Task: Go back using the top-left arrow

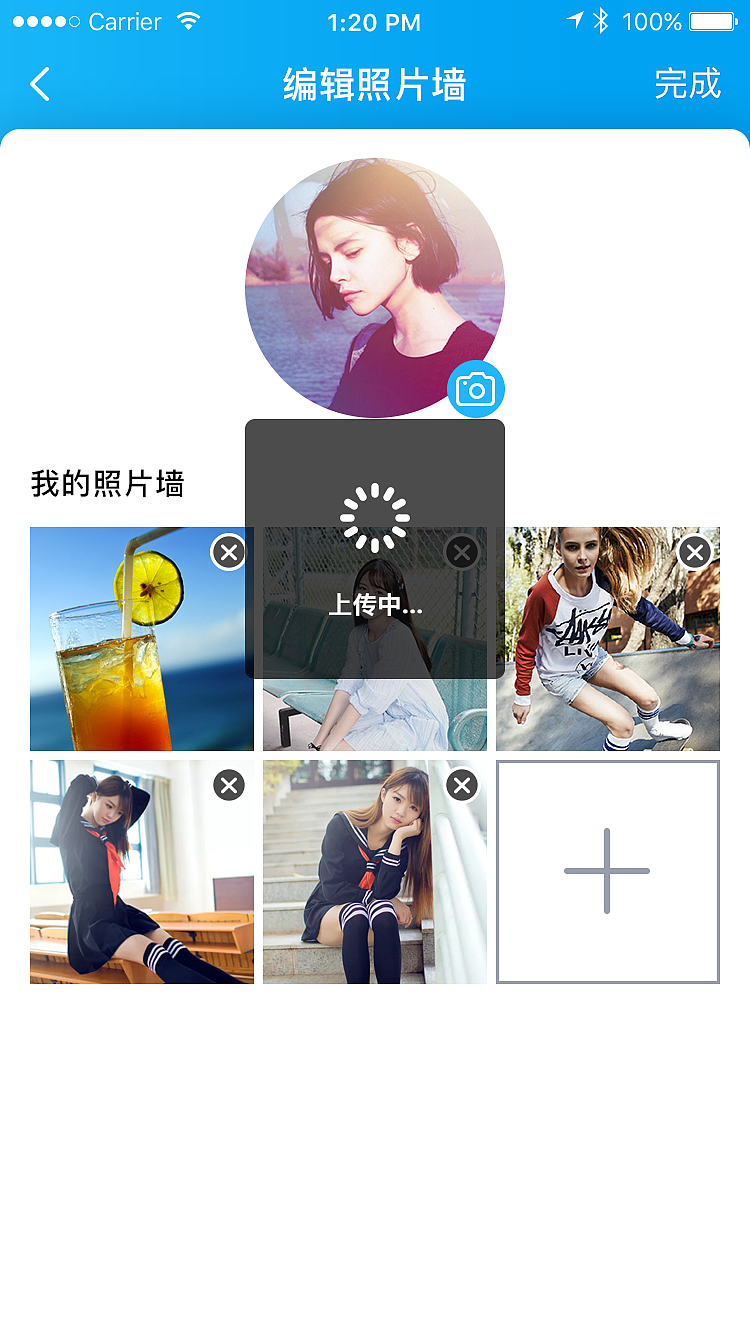Action: 40,85
